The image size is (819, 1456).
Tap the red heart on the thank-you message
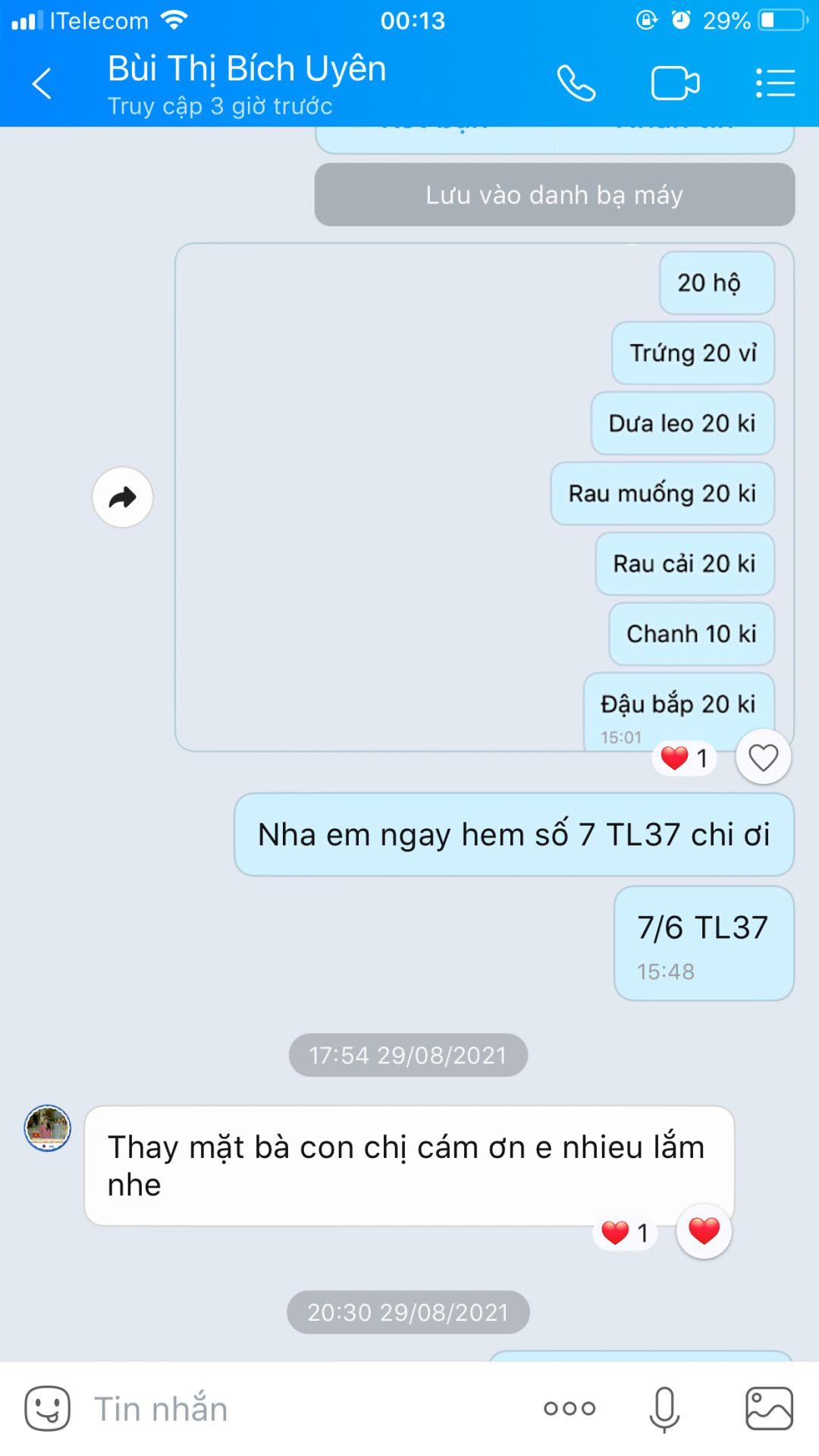[x=704, y=1231]
